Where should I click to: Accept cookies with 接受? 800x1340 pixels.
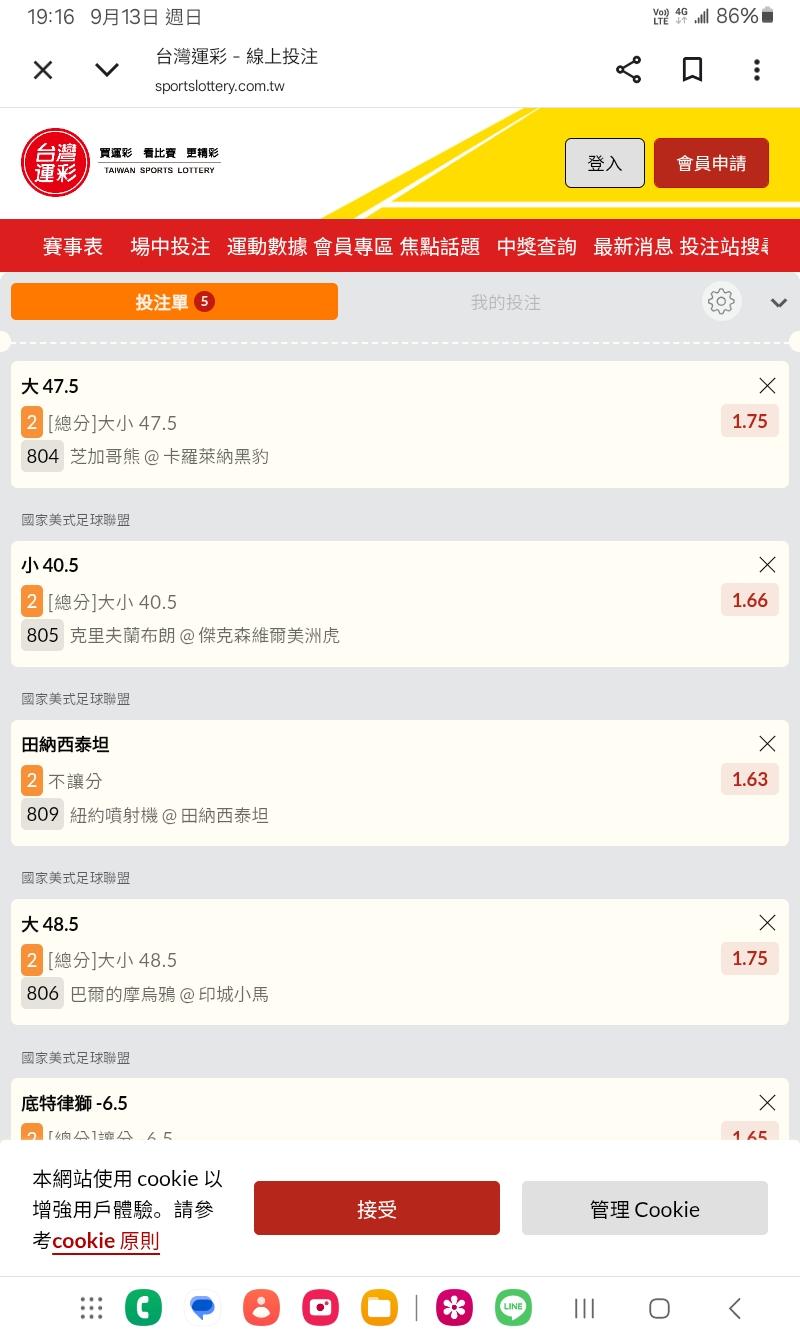[x=377, y=1208]
